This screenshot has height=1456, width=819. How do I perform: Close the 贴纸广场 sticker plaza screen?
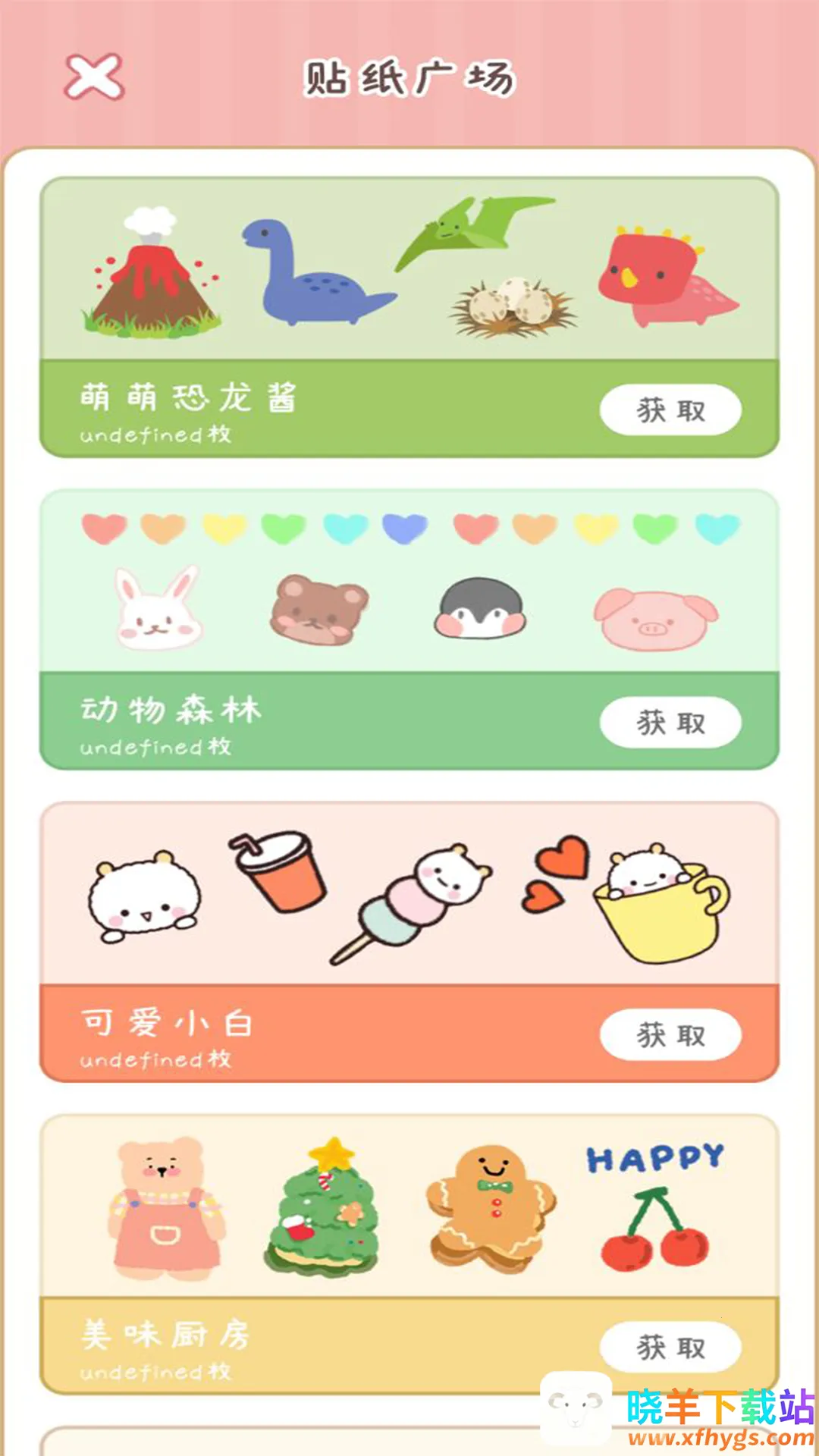pos(94,77)
